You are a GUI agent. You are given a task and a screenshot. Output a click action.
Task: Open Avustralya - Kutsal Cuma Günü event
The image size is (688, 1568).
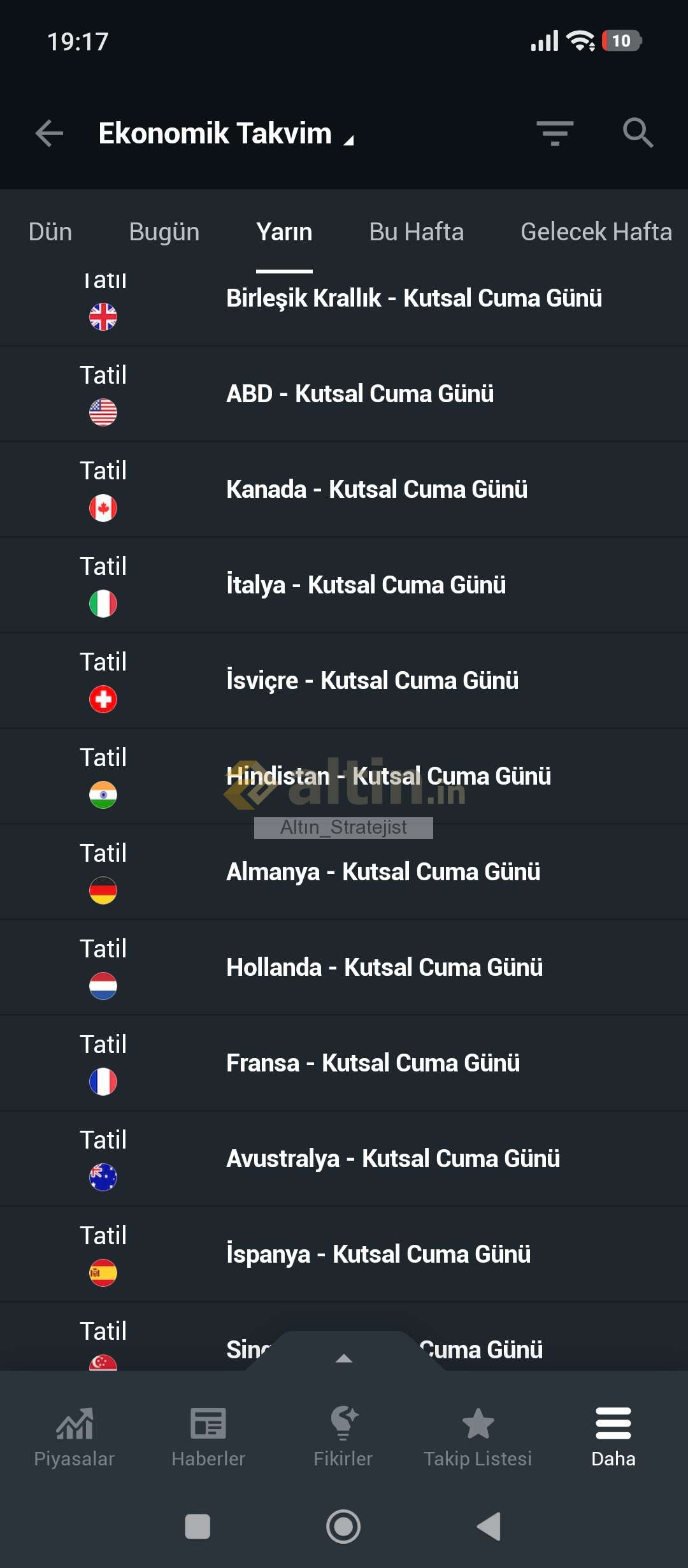click(x=393, y=1159)
